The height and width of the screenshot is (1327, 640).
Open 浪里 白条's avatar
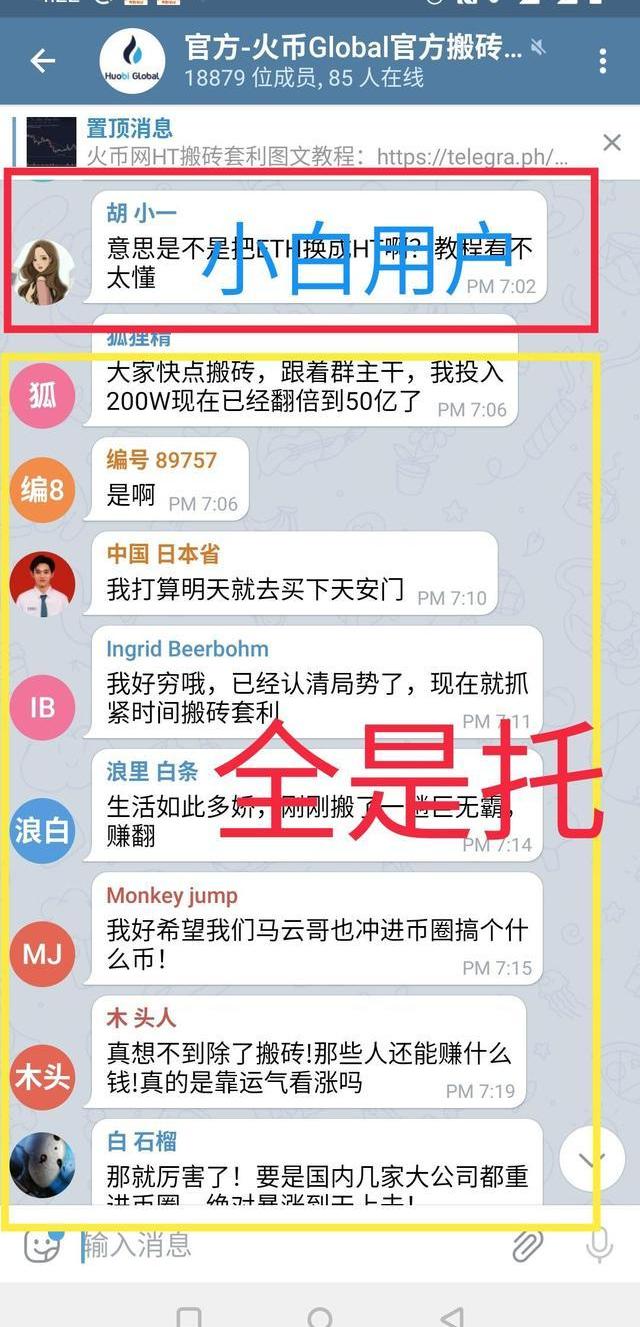pos(42,830)
